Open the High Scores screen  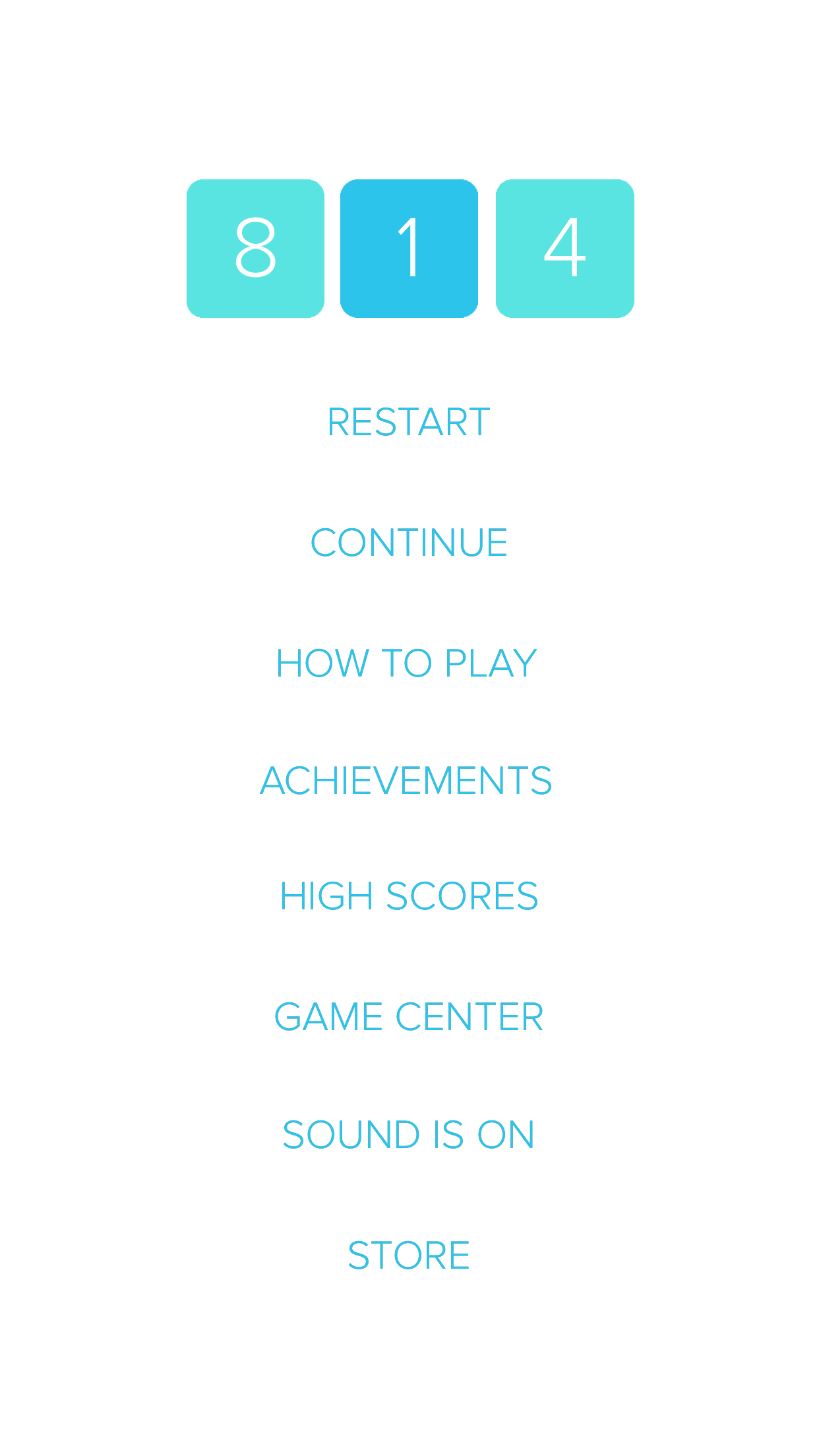tap(409, 896)
